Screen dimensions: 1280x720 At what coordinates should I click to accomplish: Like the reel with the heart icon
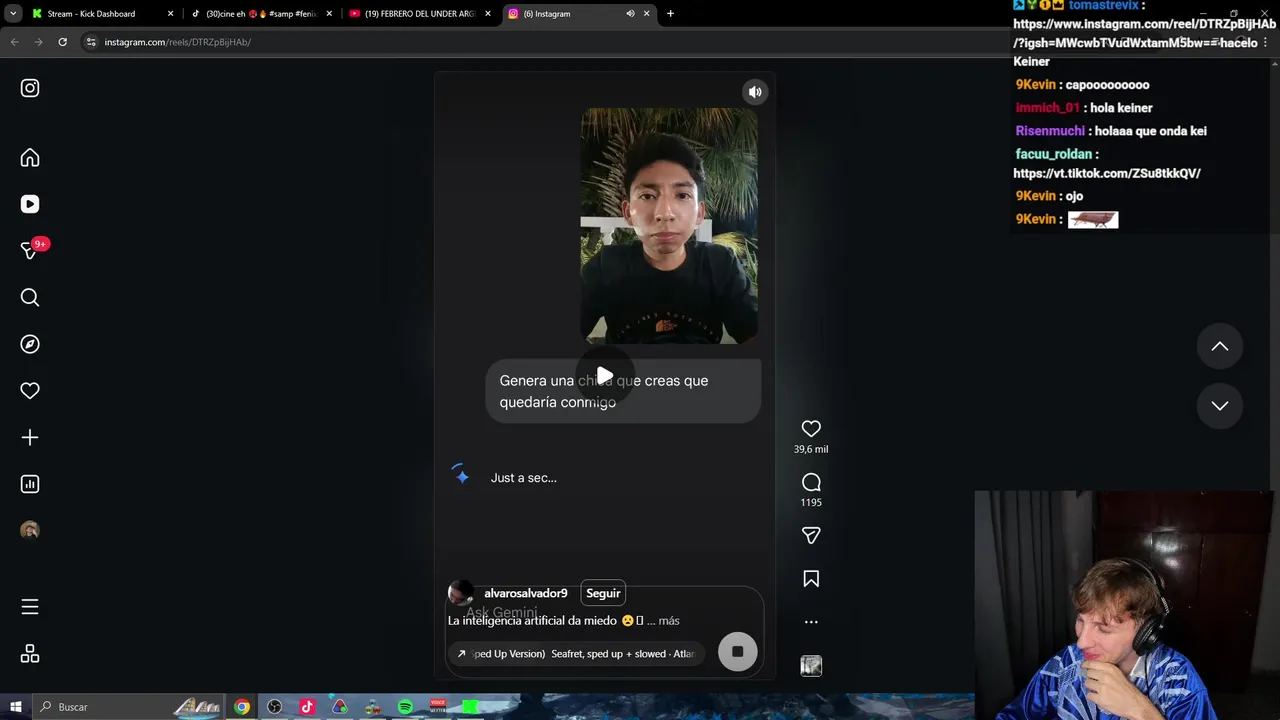(811, 429)
